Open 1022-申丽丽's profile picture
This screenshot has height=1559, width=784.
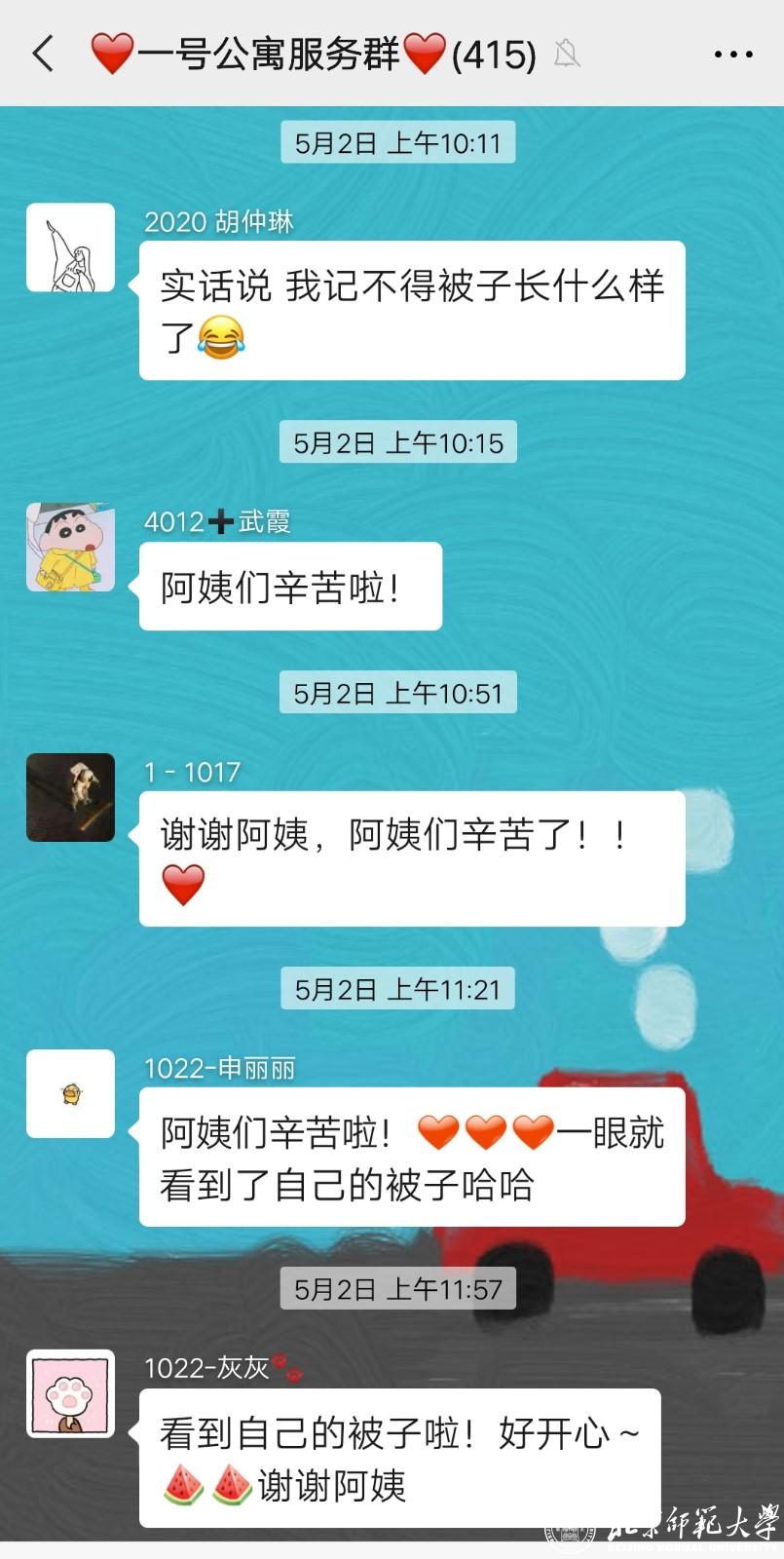click(70, 1093)
